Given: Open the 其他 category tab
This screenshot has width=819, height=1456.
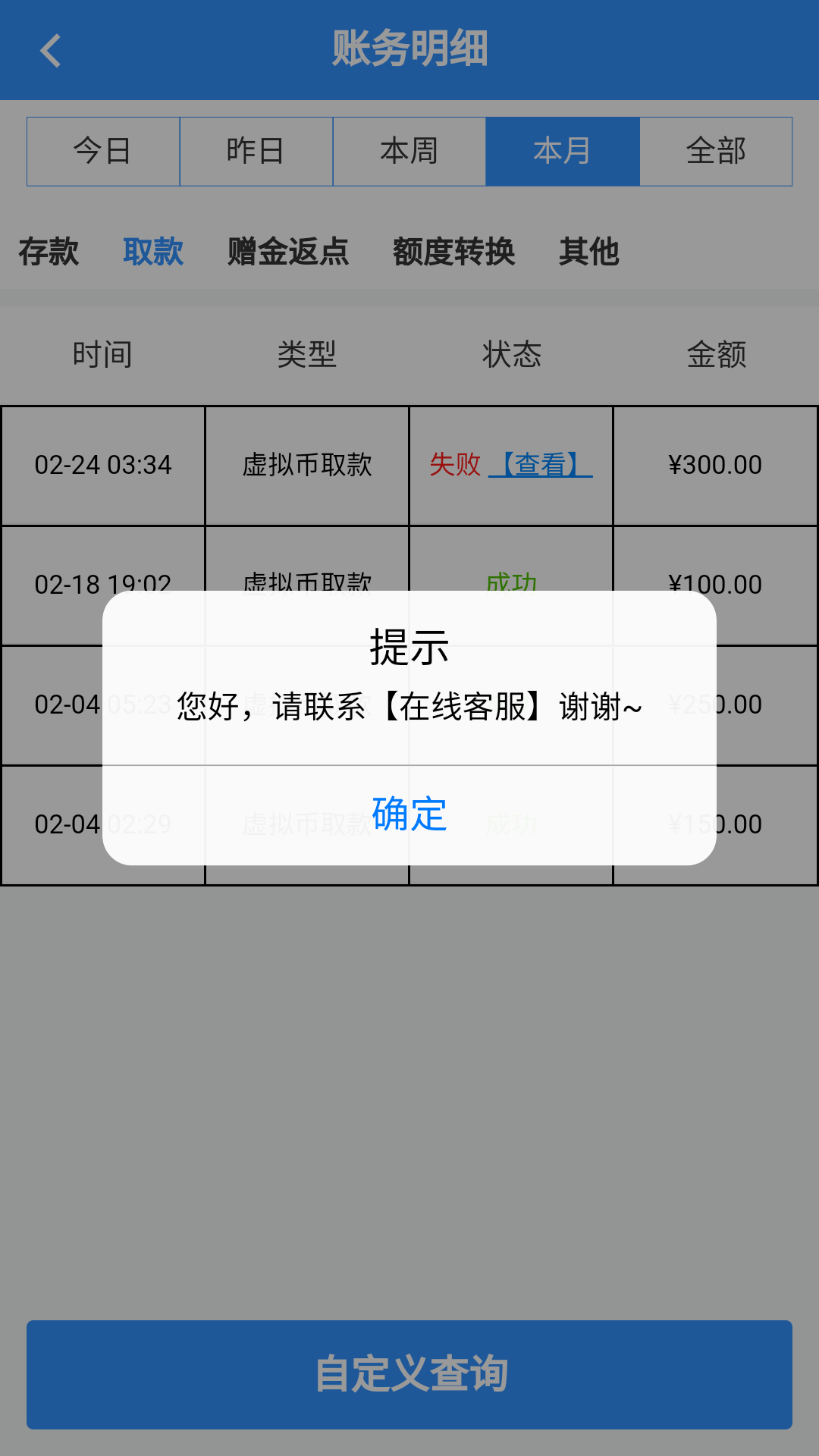Looking at the screenshot, I should click(589, 252).
